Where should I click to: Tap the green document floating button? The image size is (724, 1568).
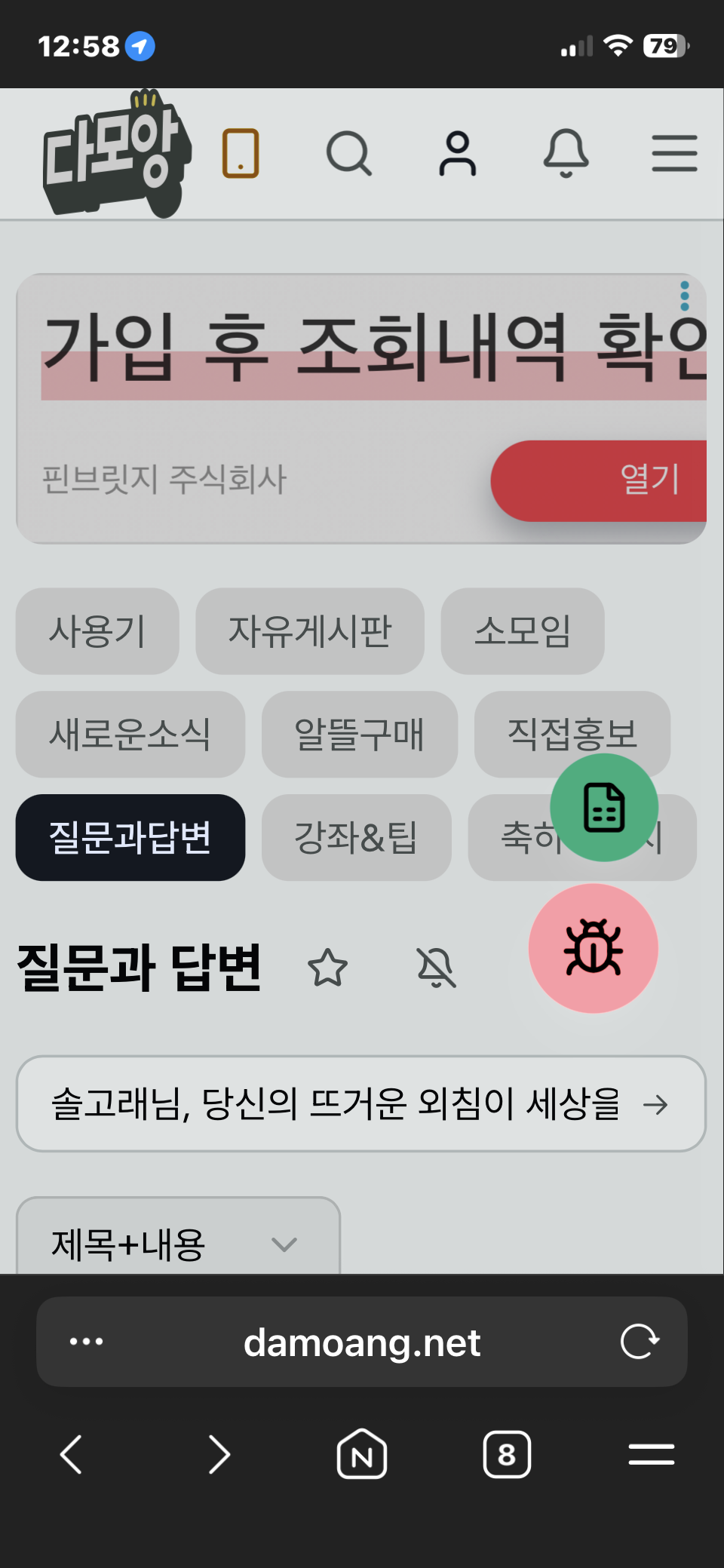click(604, 808)
